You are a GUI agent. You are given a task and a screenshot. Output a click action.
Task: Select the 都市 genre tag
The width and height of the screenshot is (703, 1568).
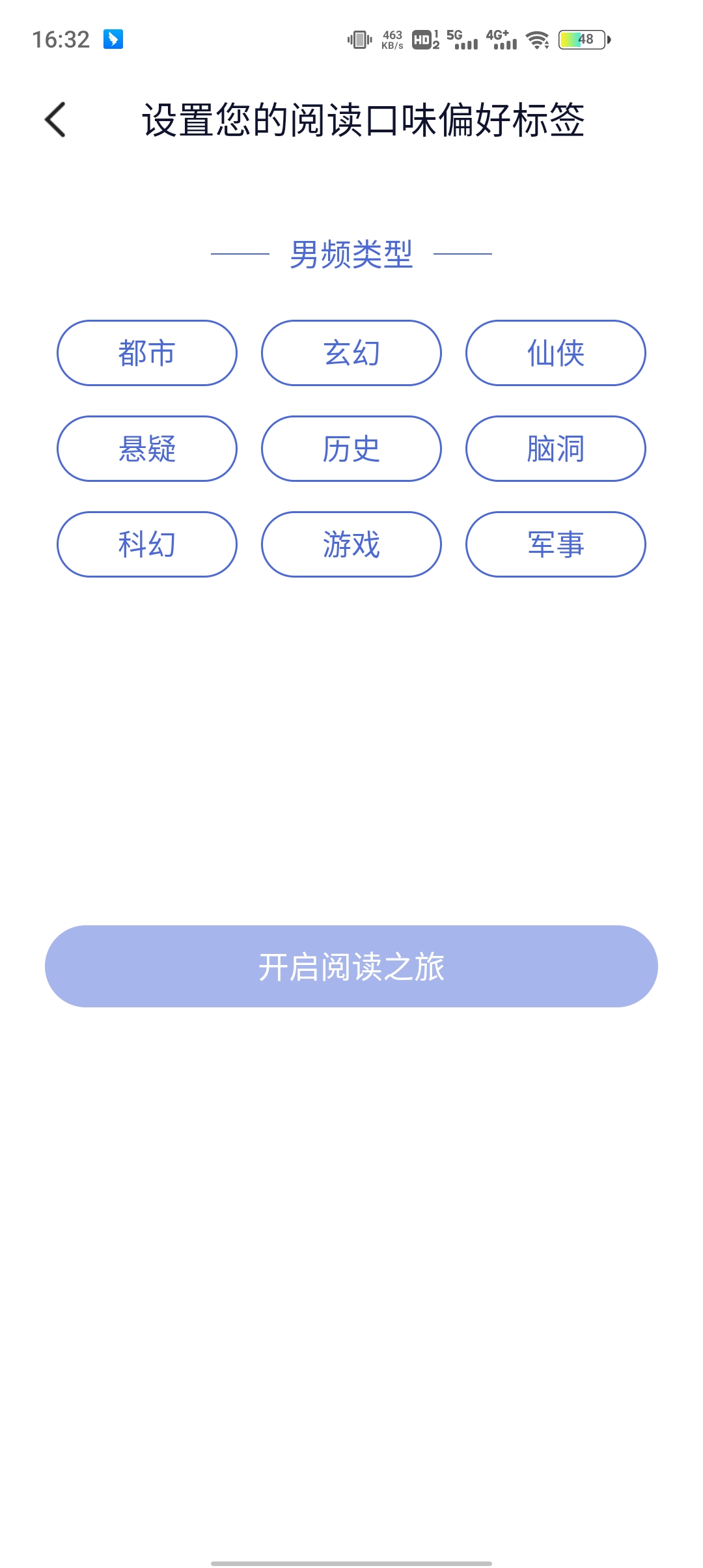(146, 353)
